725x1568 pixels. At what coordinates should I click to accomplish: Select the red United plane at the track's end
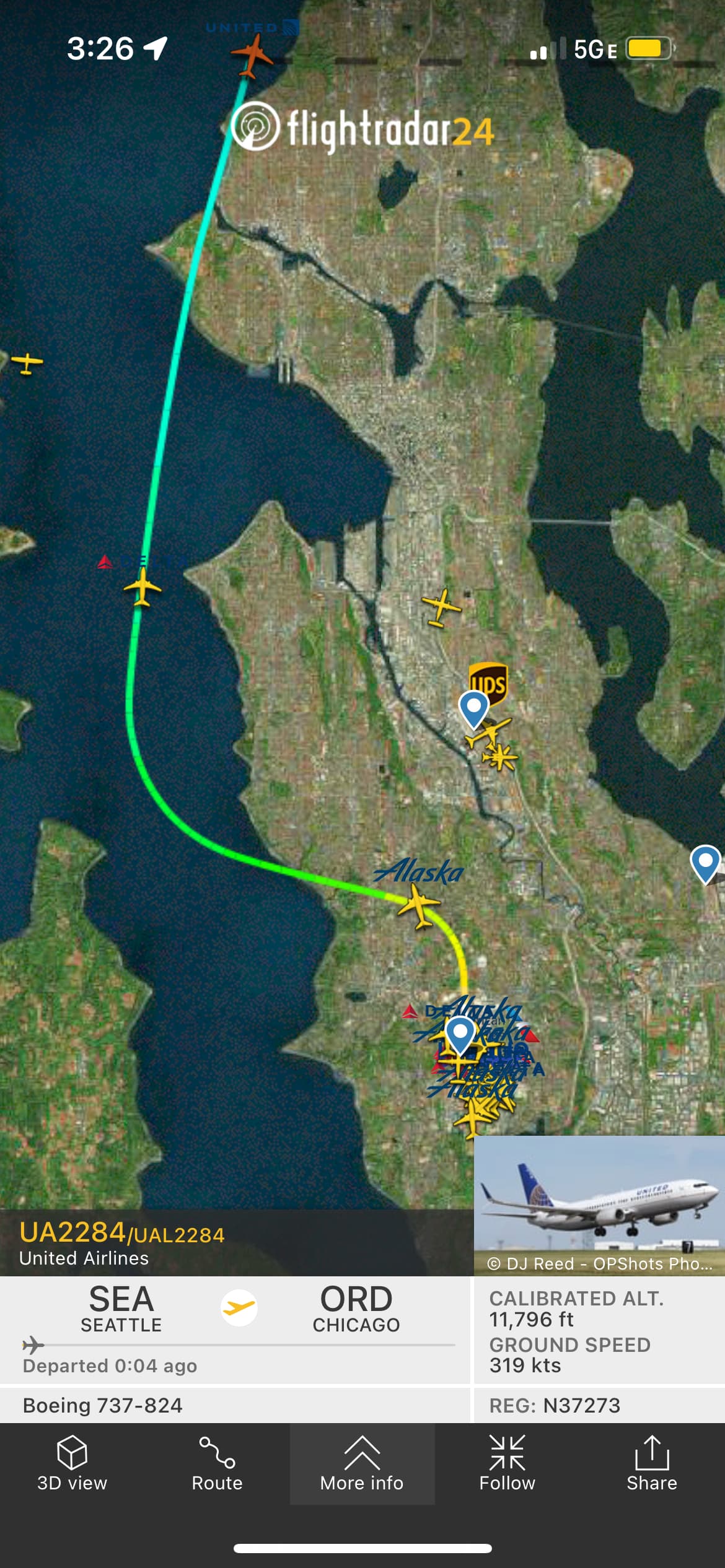(252, 56)
